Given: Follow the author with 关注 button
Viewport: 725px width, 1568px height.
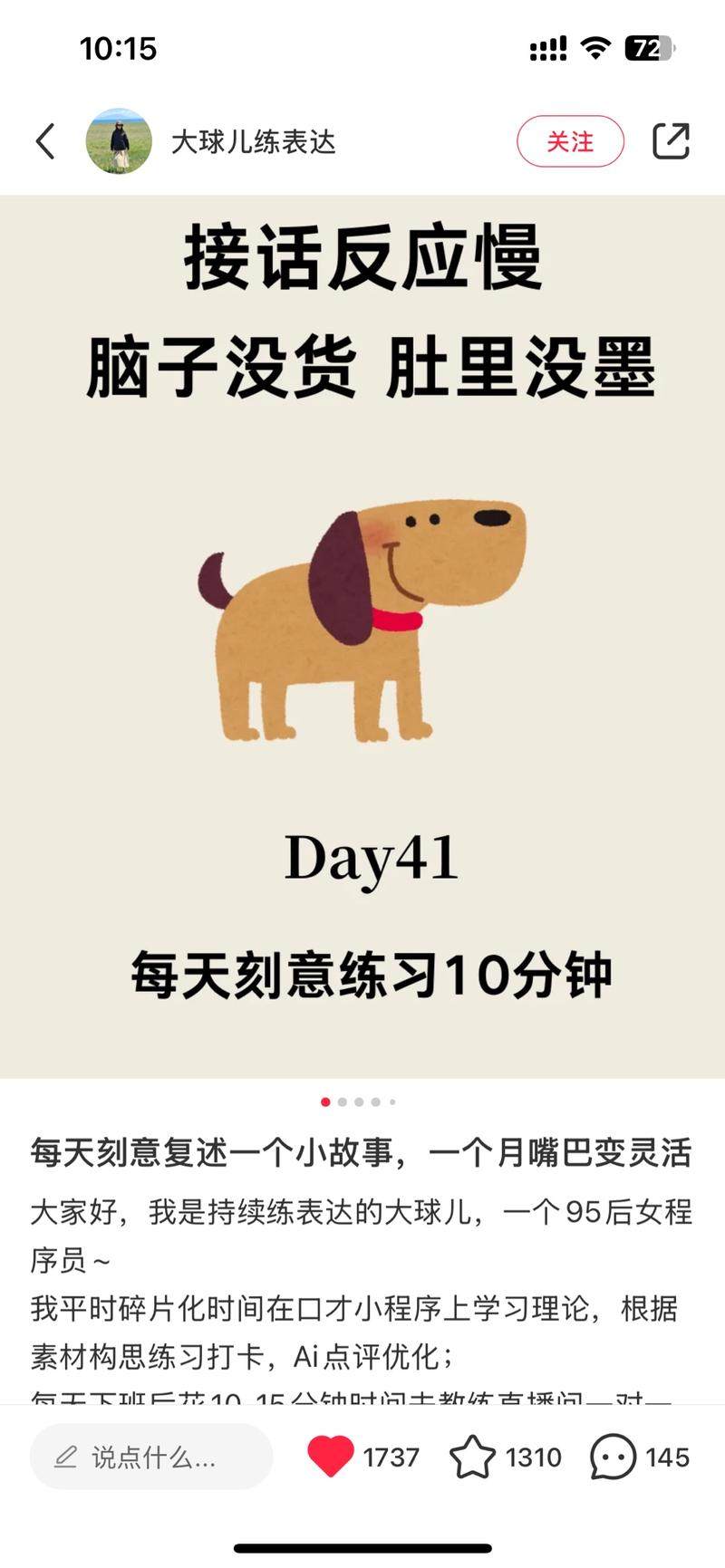Looking at the screenshot, I should click(570, 141).
